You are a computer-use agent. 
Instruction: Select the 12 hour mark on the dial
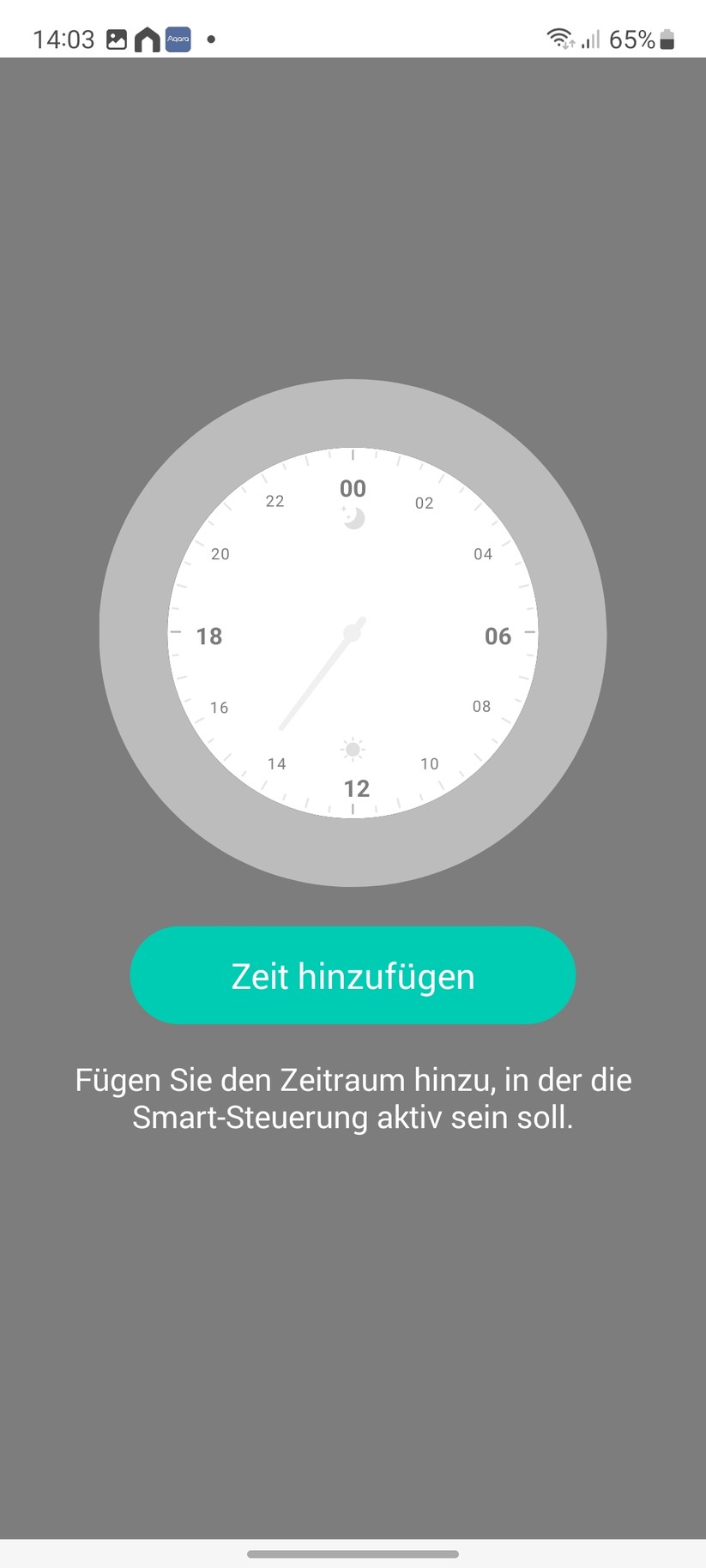click(x=356, y=788)
